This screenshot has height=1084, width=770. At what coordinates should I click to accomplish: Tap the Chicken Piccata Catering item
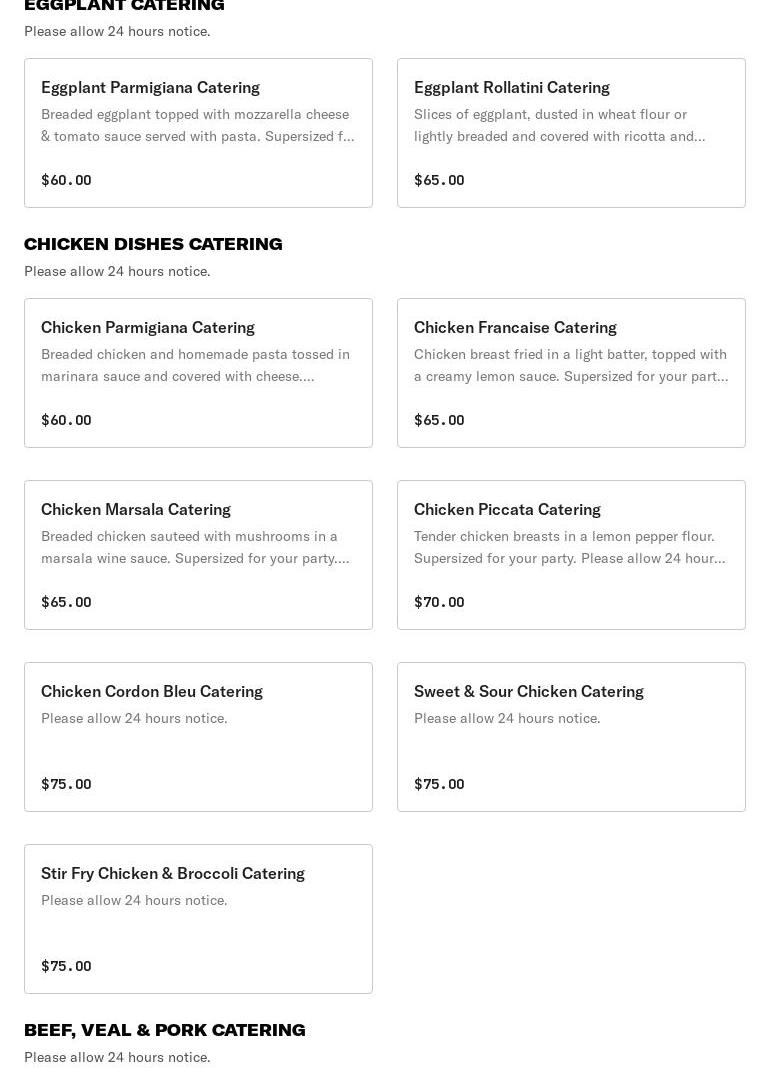pyautogui.click(x=572, y=554)
